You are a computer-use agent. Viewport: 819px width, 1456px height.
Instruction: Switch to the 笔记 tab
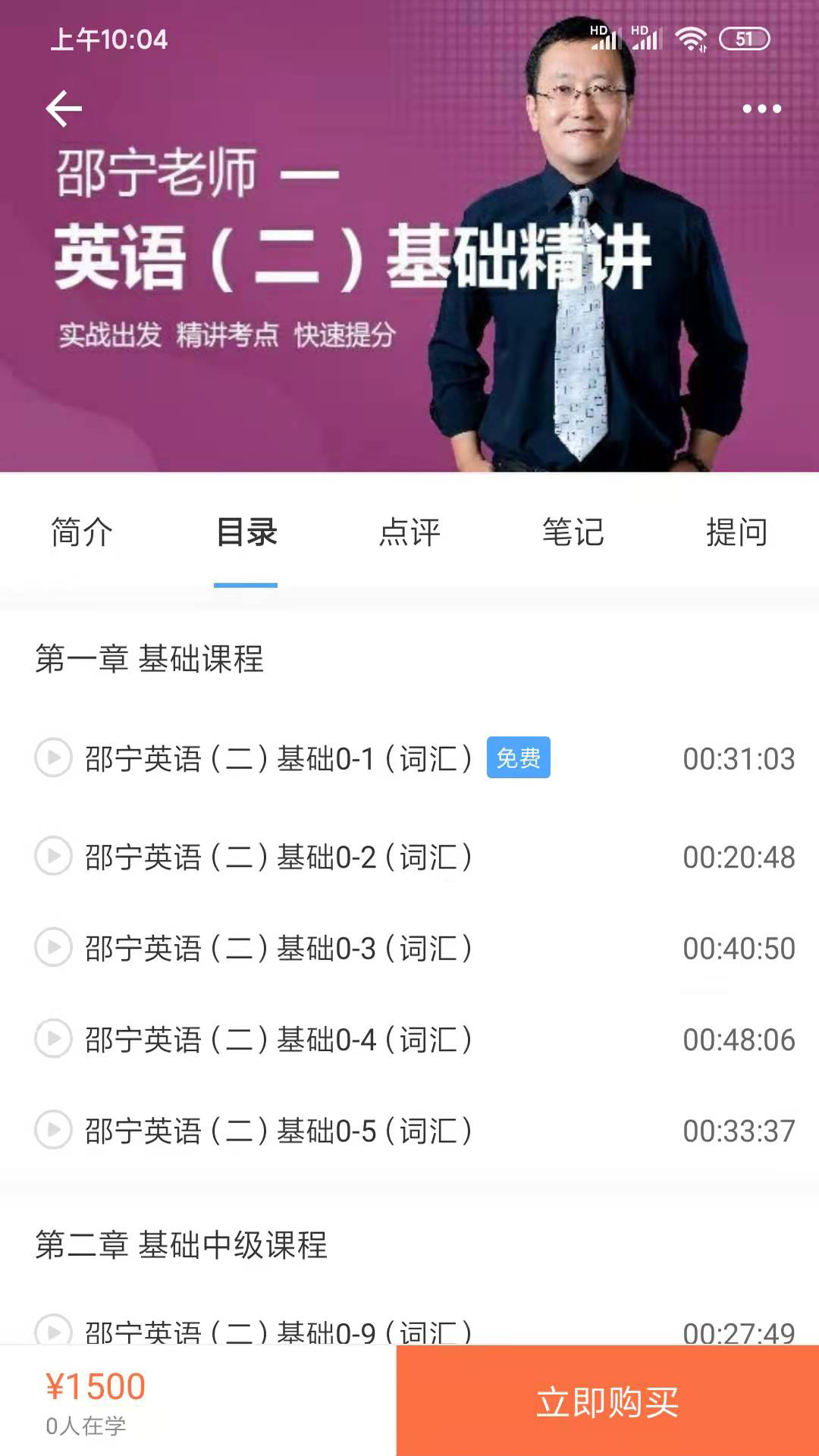[x=572, y=533]
